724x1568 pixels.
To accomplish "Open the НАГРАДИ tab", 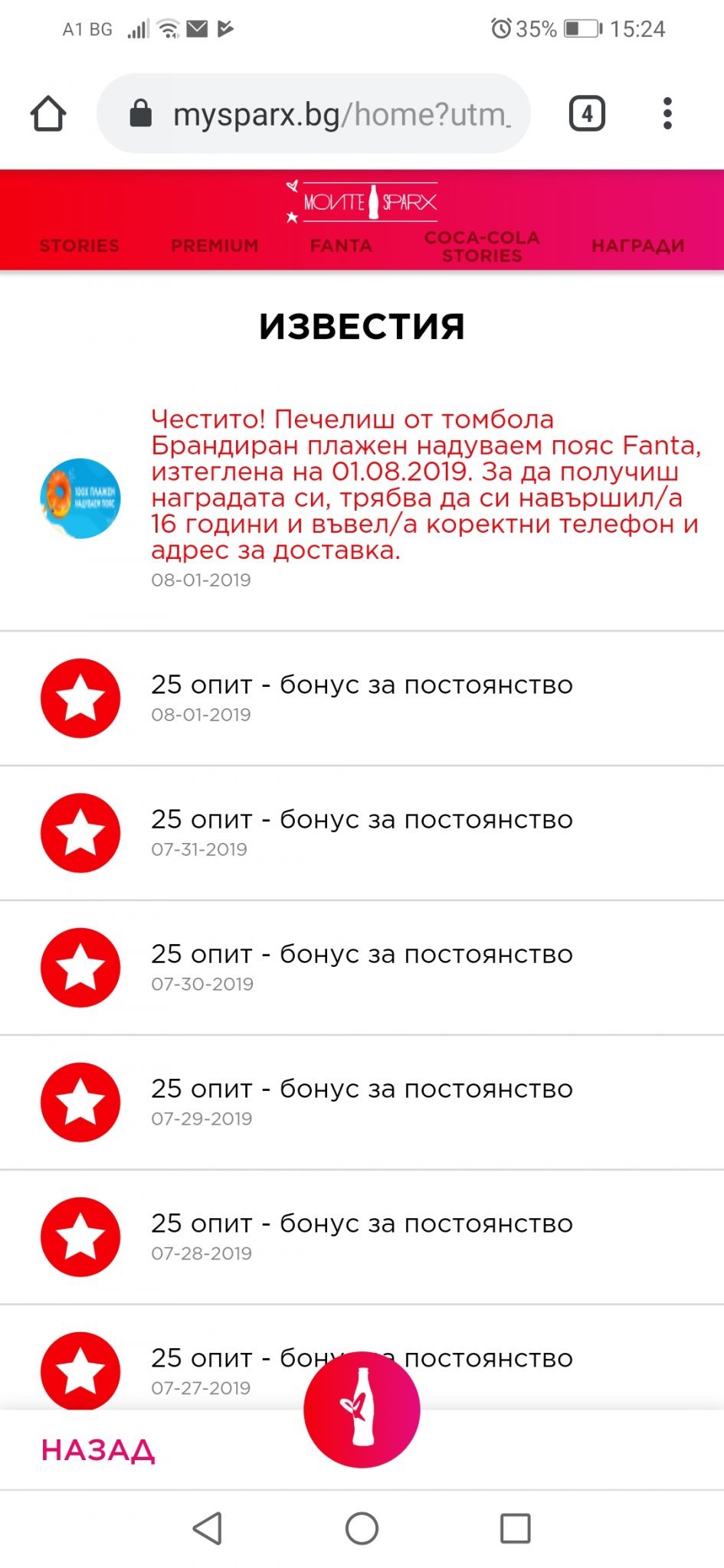I will [637, 246].
